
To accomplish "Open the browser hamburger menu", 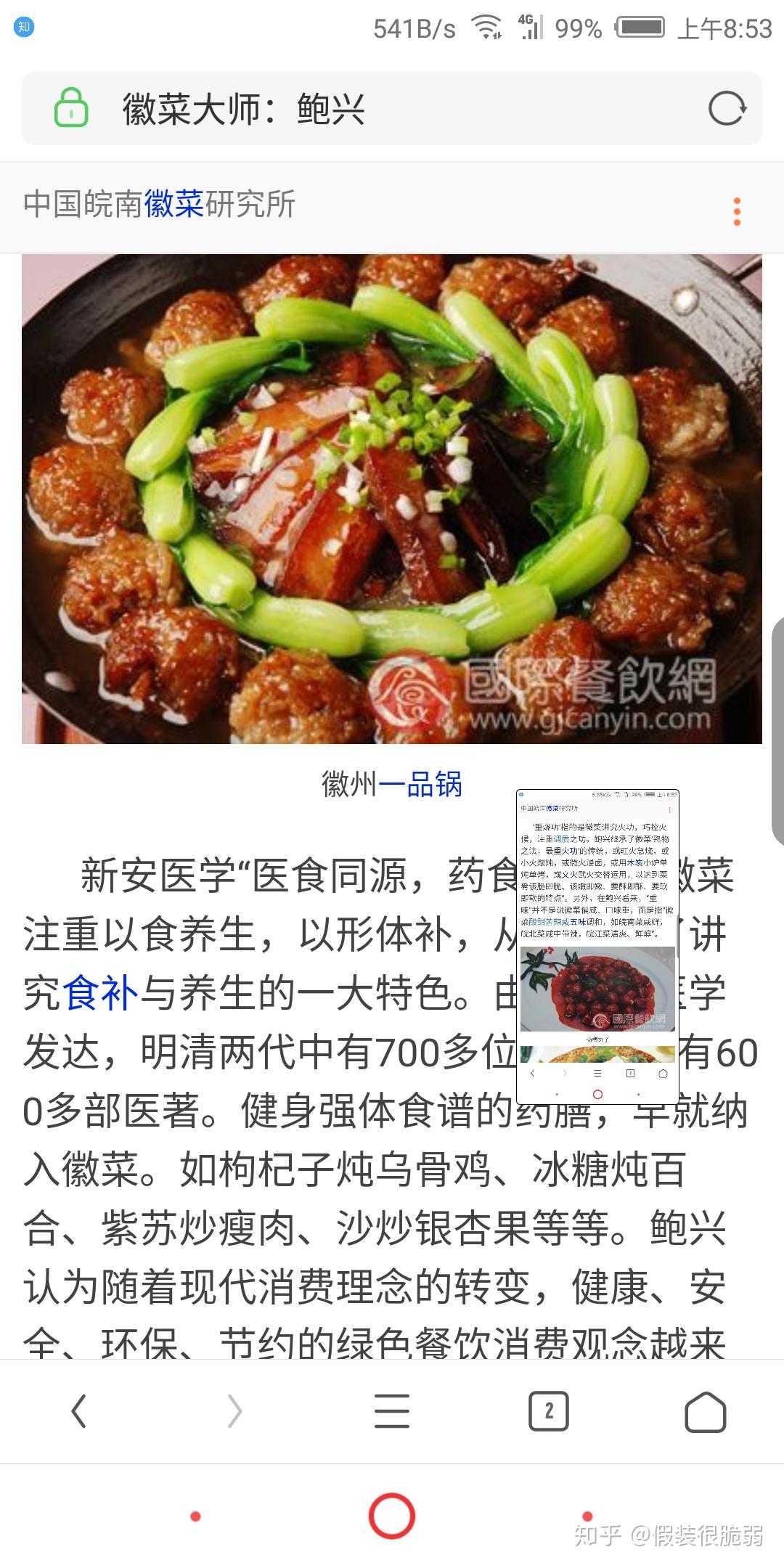I will [392, 1412].
